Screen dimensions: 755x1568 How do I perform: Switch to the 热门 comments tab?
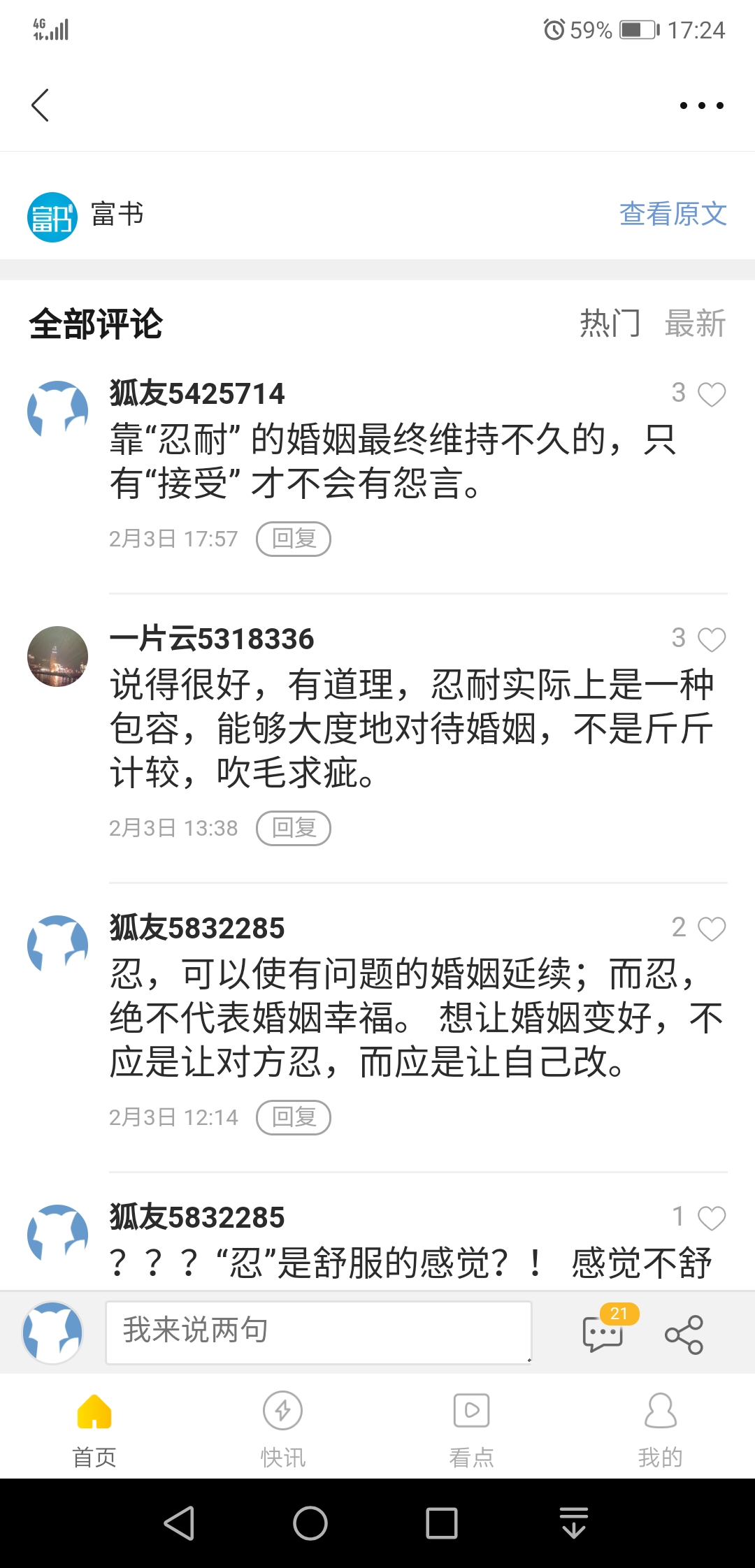tap(610, 324)
